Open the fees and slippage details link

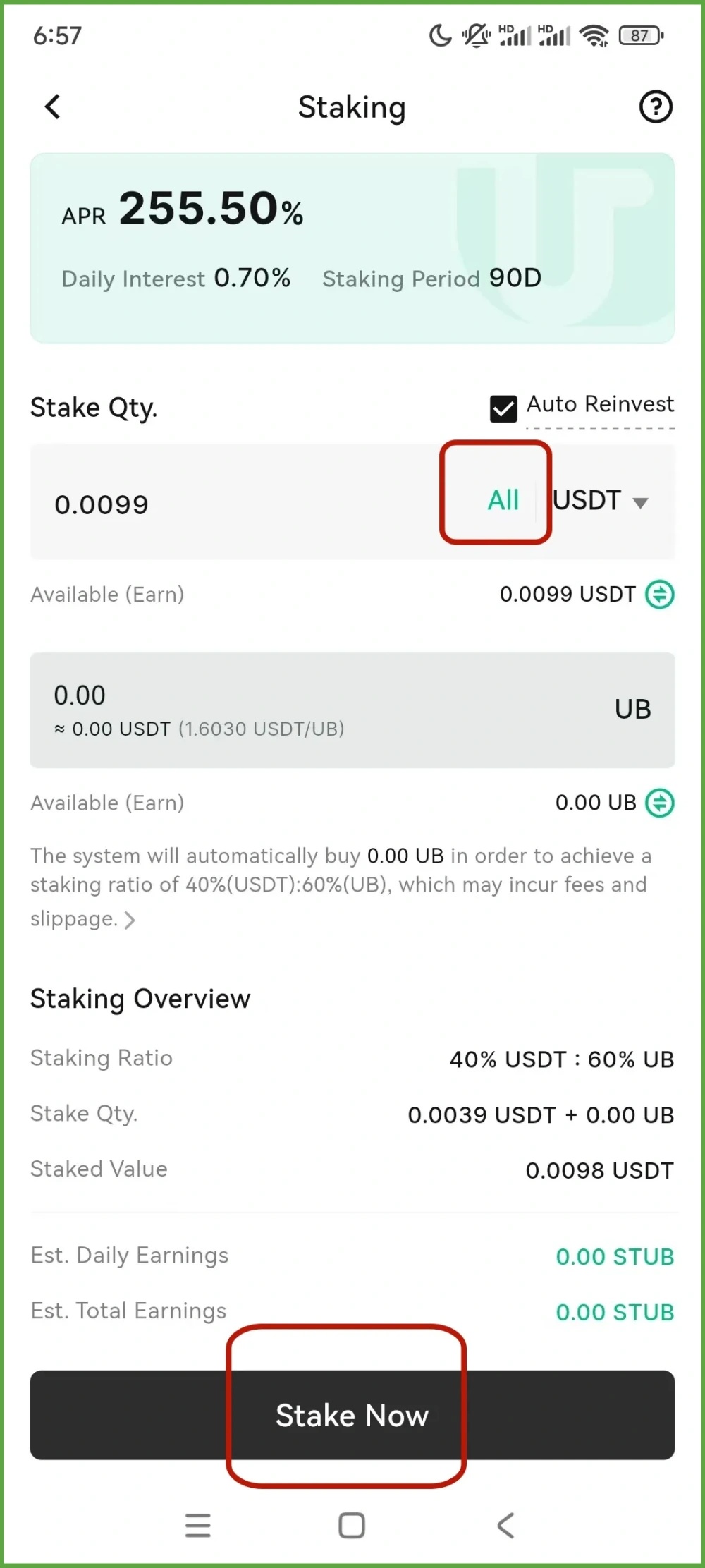point(129,920)
